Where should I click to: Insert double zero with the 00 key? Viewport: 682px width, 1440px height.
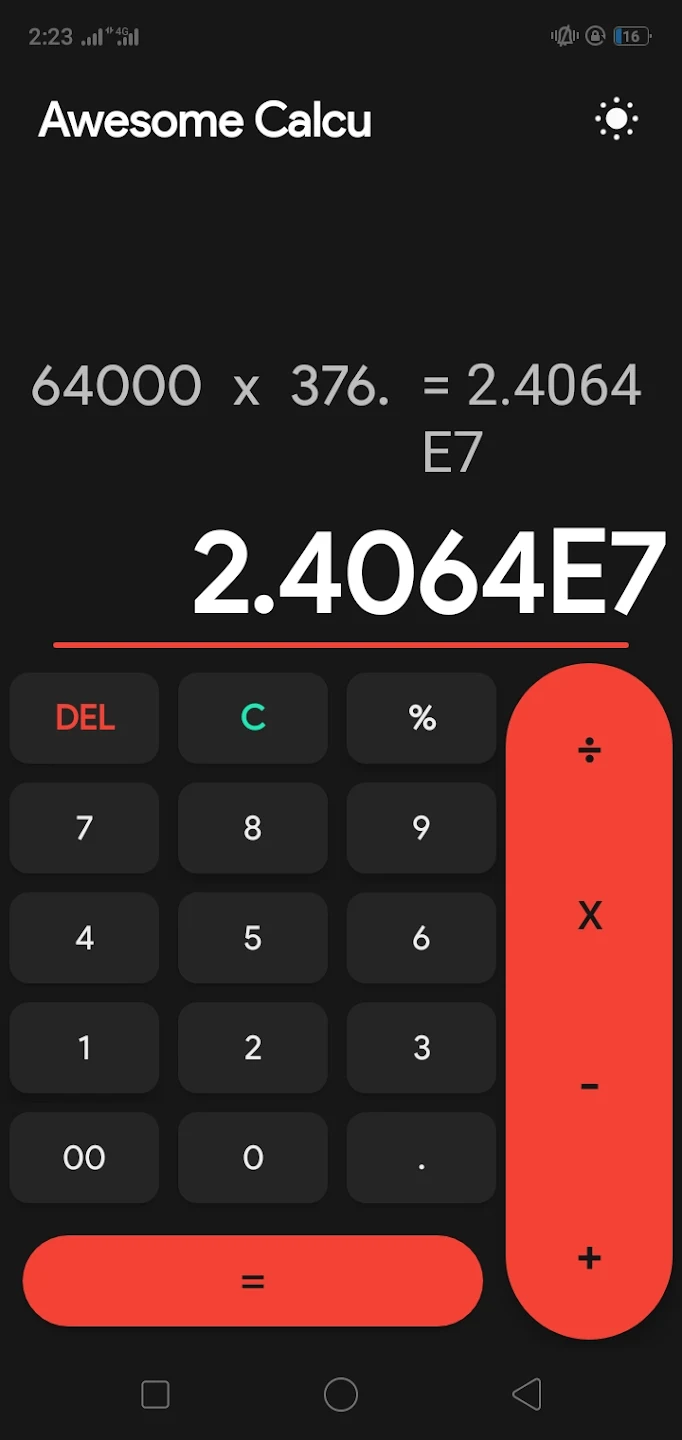(x=84, y=1158)
